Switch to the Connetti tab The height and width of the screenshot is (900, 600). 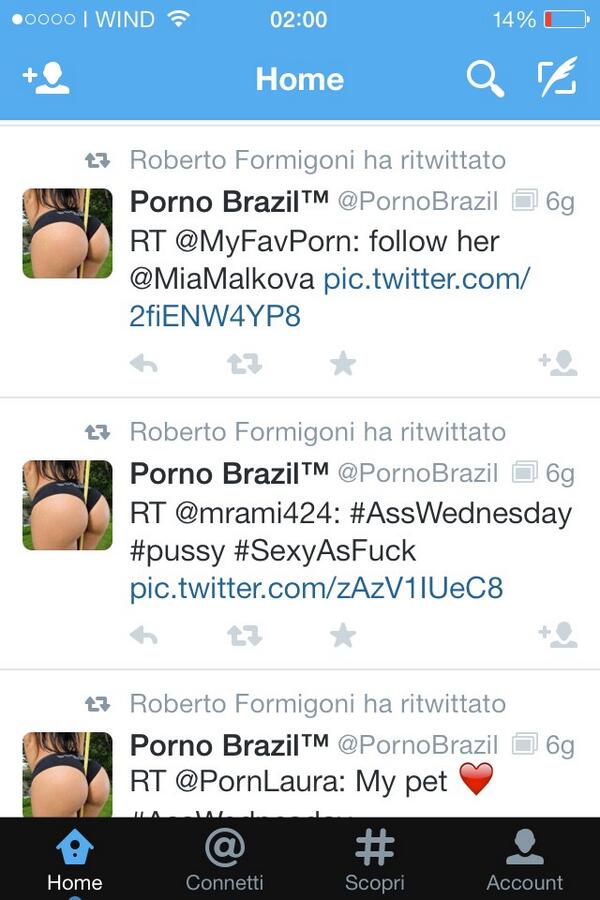(225, 860)
